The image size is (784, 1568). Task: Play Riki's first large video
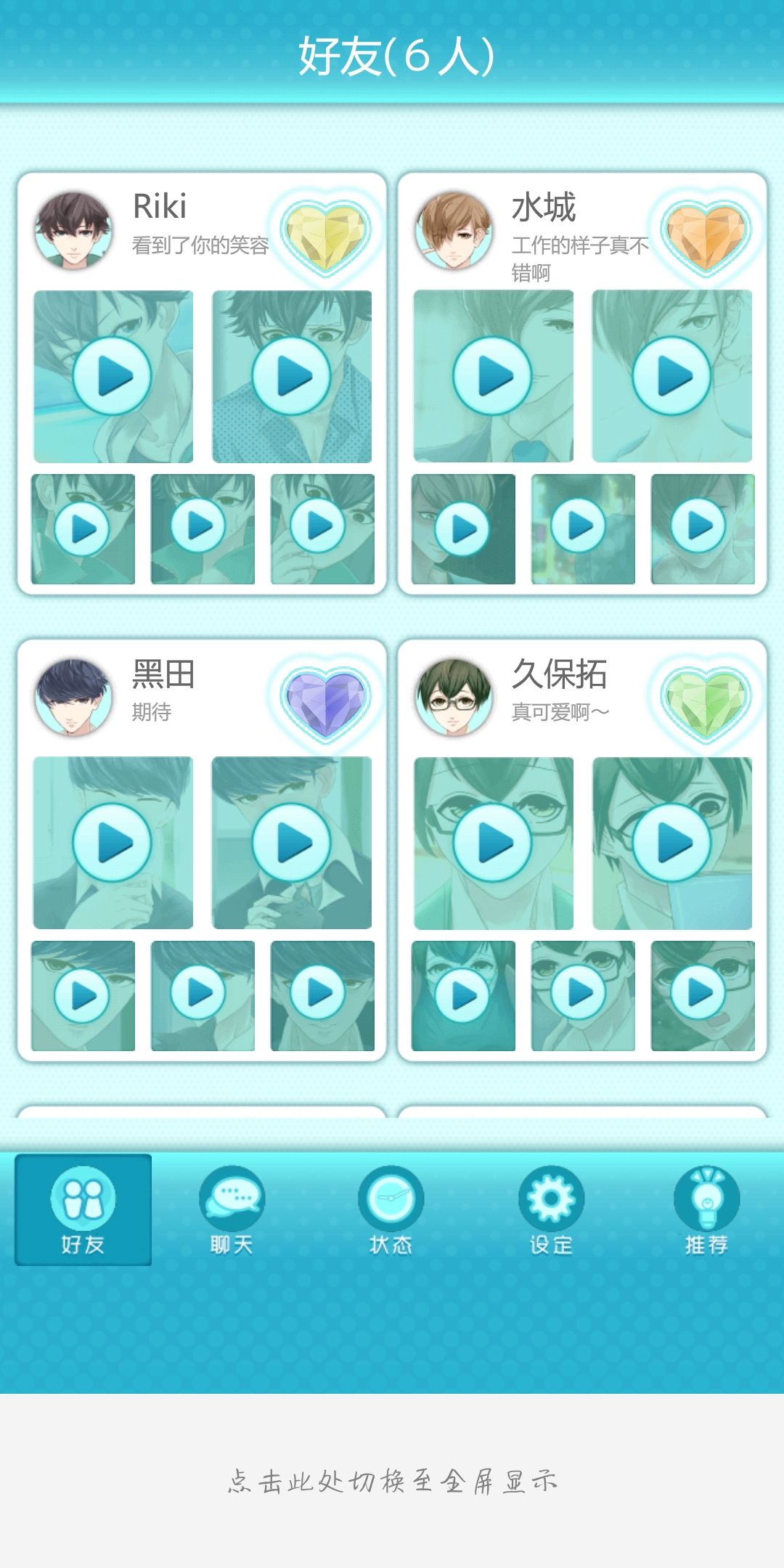[116, 376]
